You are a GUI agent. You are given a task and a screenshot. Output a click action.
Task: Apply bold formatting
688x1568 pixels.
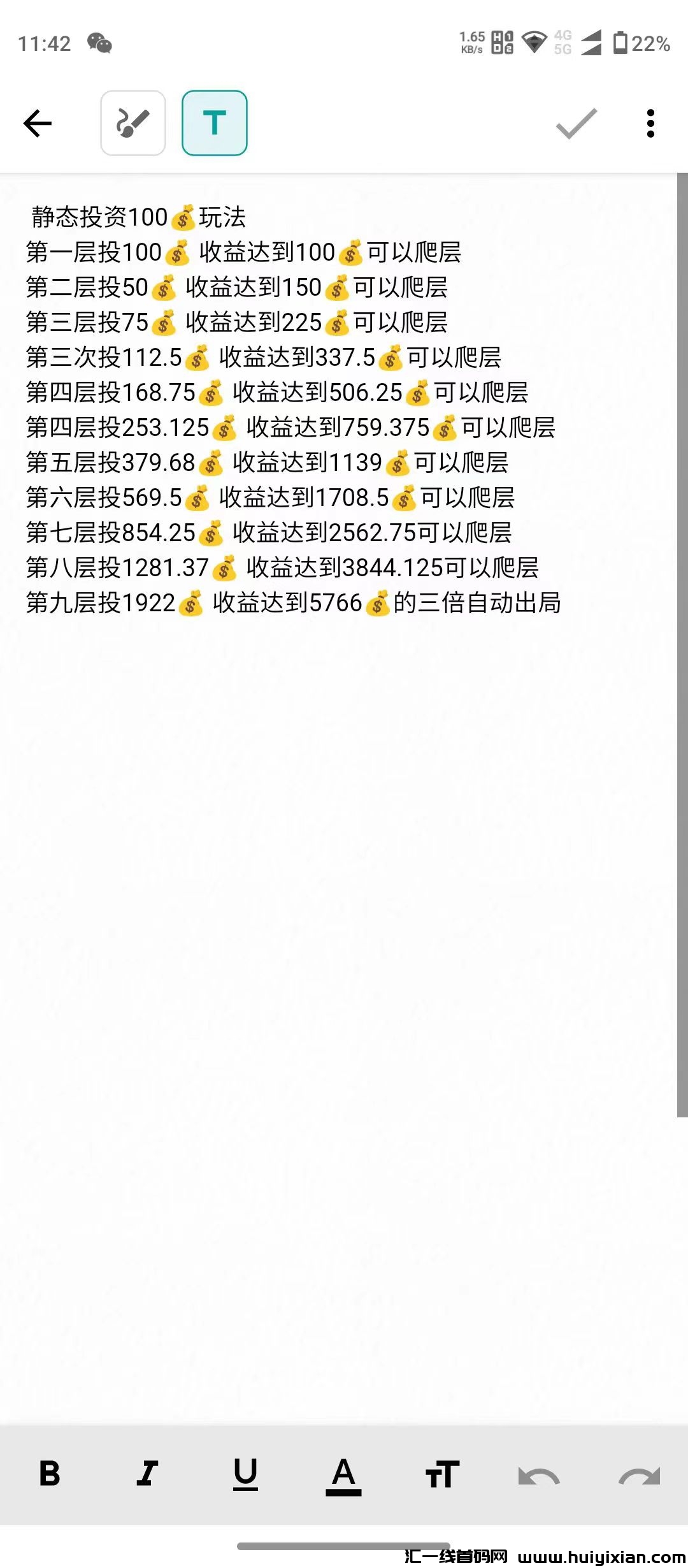click(x=50, y=1474)
